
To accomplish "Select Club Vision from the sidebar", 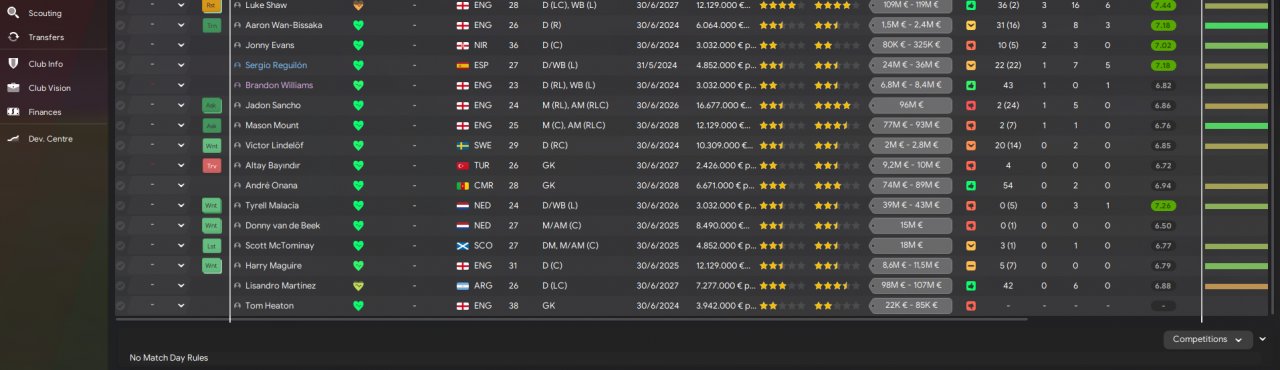I will (x=49, y=88).
